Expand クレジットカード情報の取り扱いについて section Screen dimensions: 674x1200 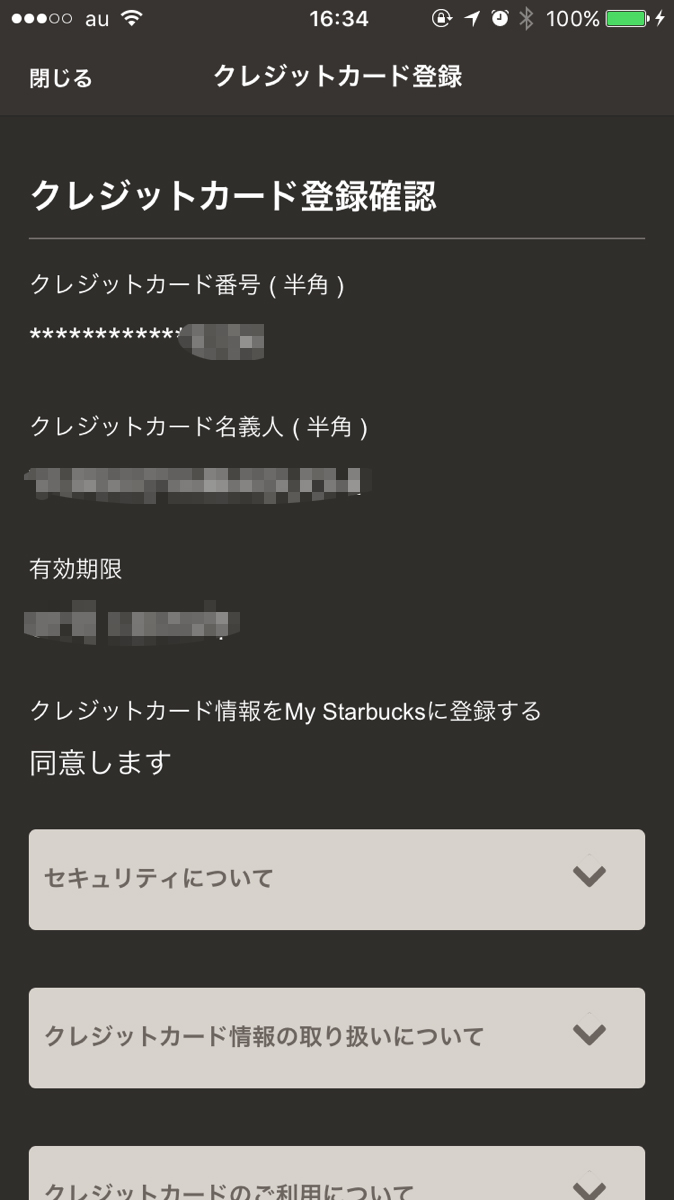coord(337,1037)
